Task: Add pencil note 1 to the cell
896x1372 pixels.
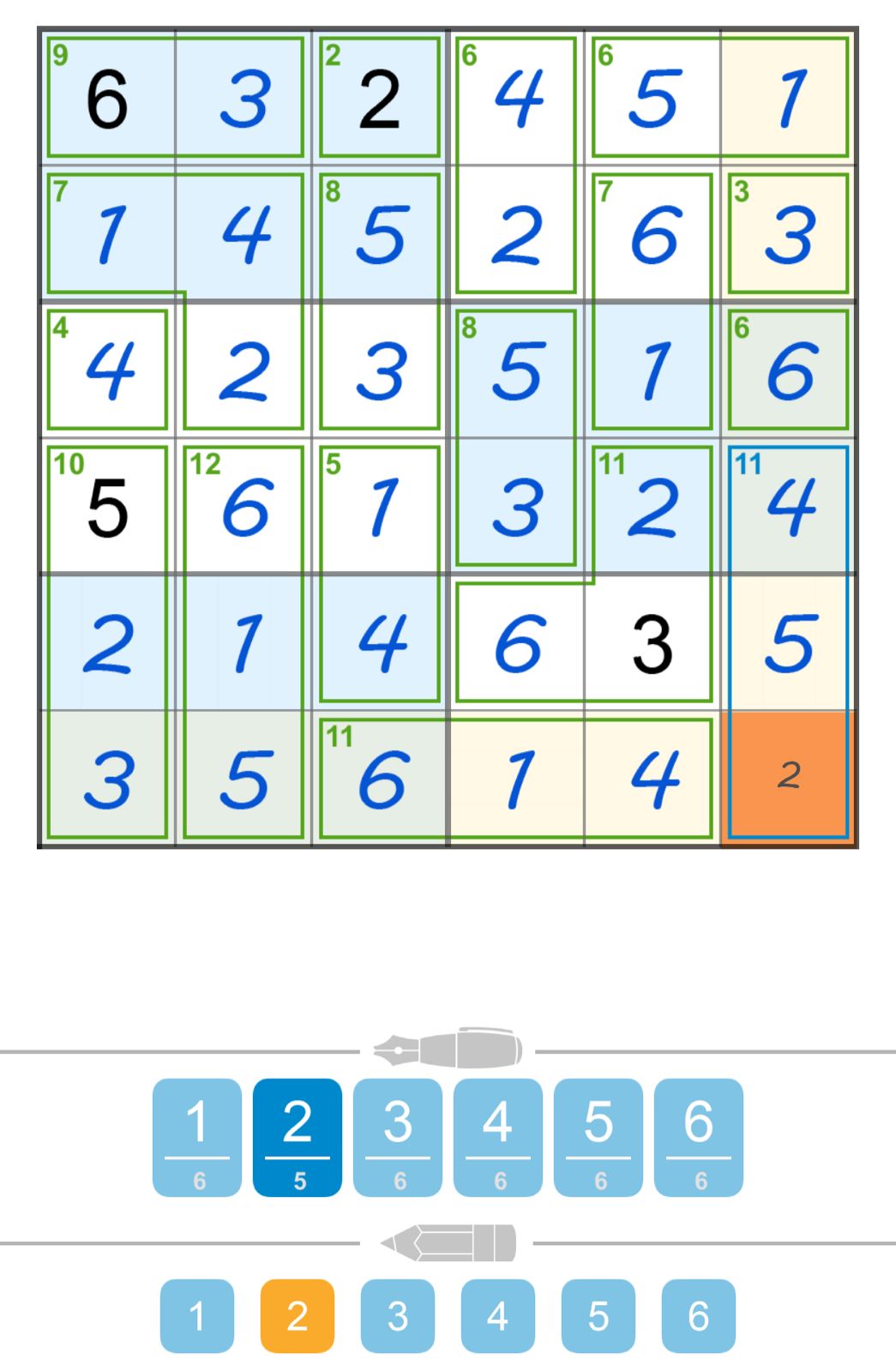Action: (197, 1316)
